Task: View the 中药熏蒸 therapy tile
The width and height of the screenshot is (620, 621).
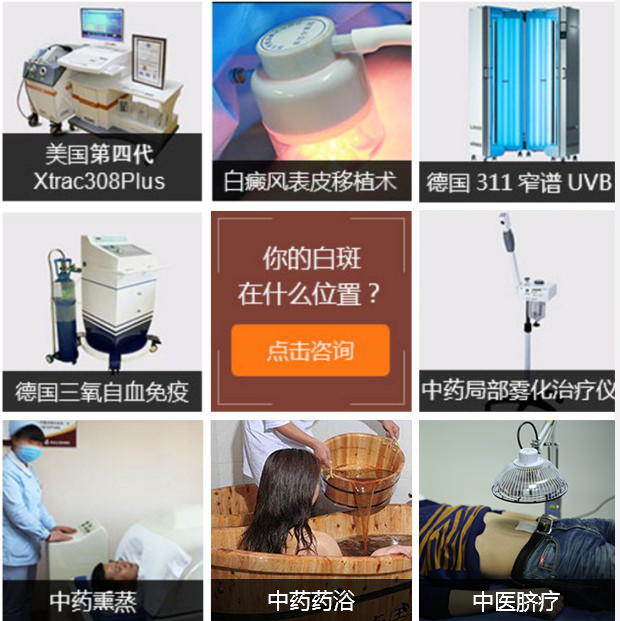Action: pyautogui.click(x=102, y=520)
